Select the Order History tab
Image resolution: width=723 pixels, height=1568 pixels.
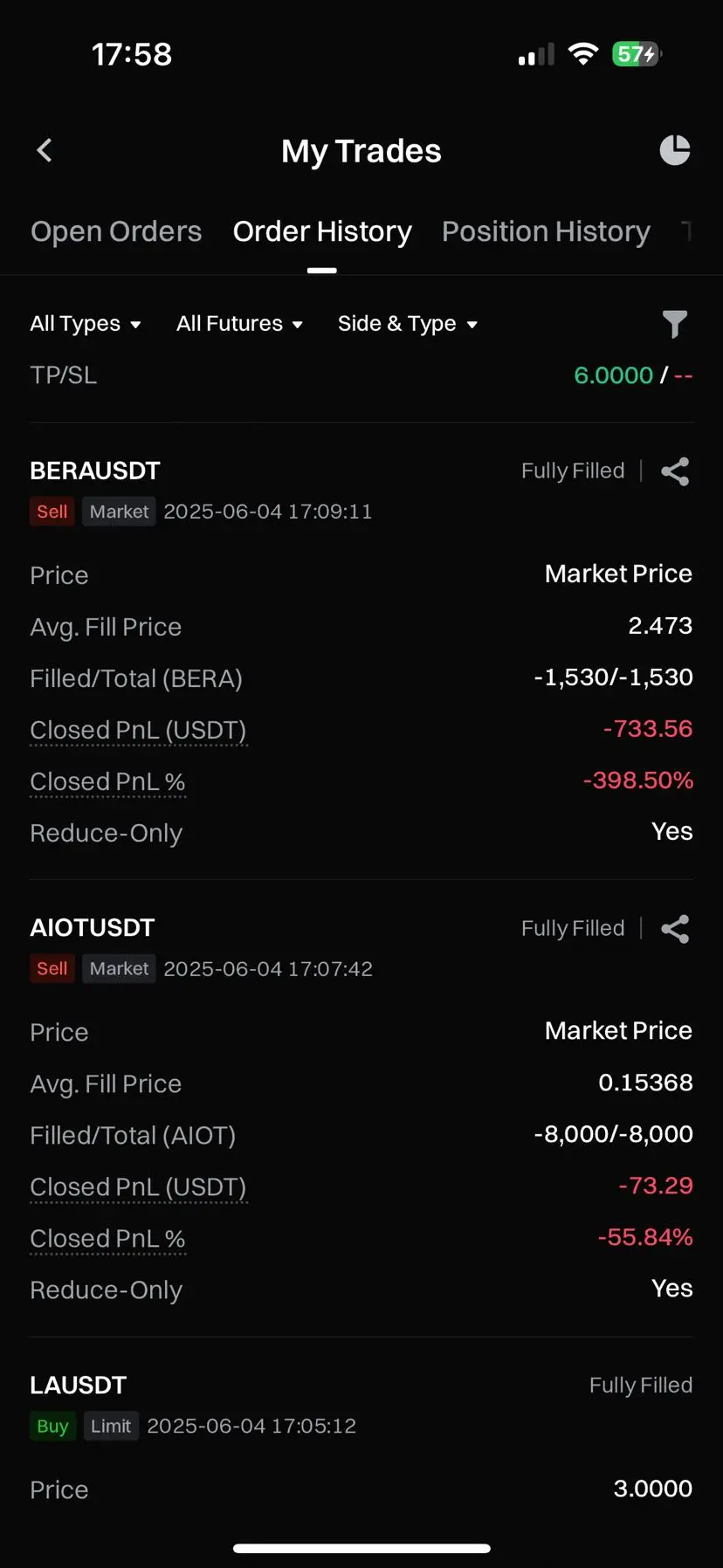[x=322, y=231]
